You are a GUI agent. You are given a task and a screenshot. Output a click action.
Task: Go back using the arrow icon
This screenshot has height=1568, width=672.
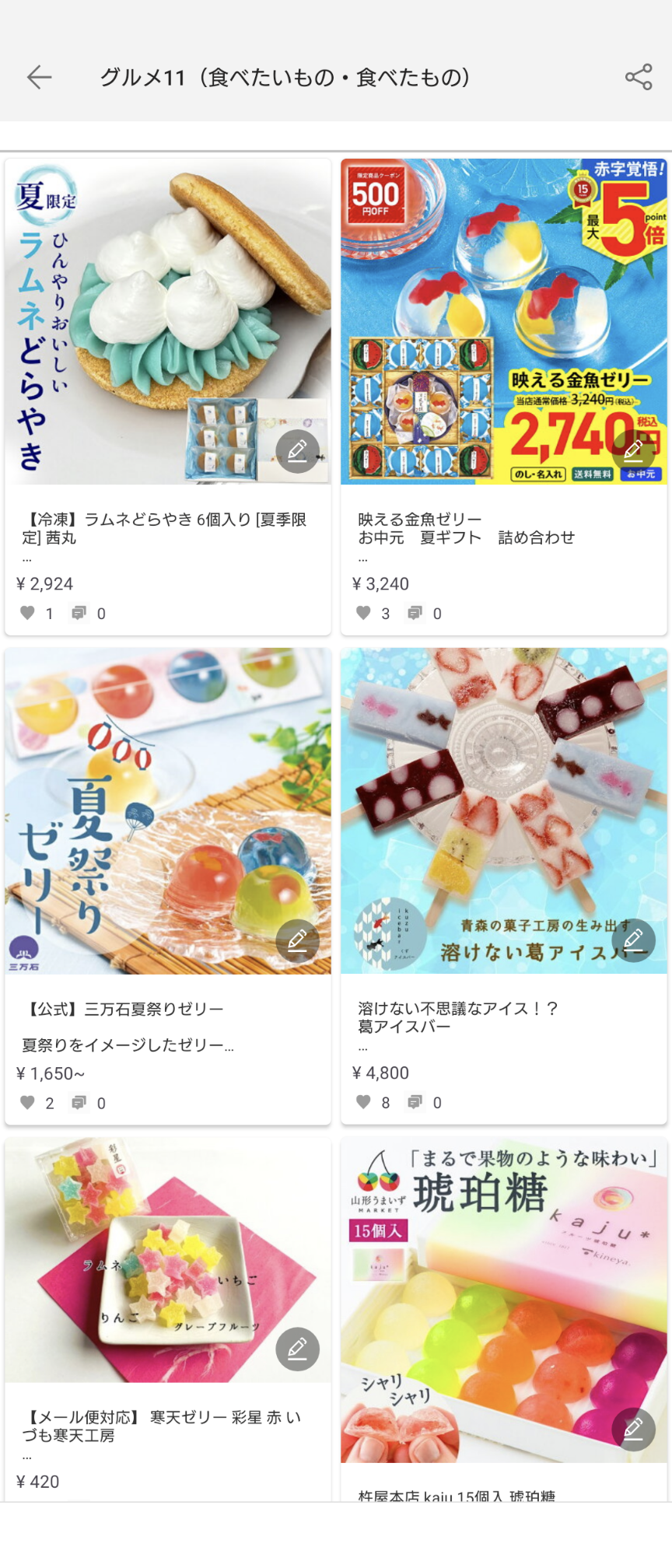(39, 77)
